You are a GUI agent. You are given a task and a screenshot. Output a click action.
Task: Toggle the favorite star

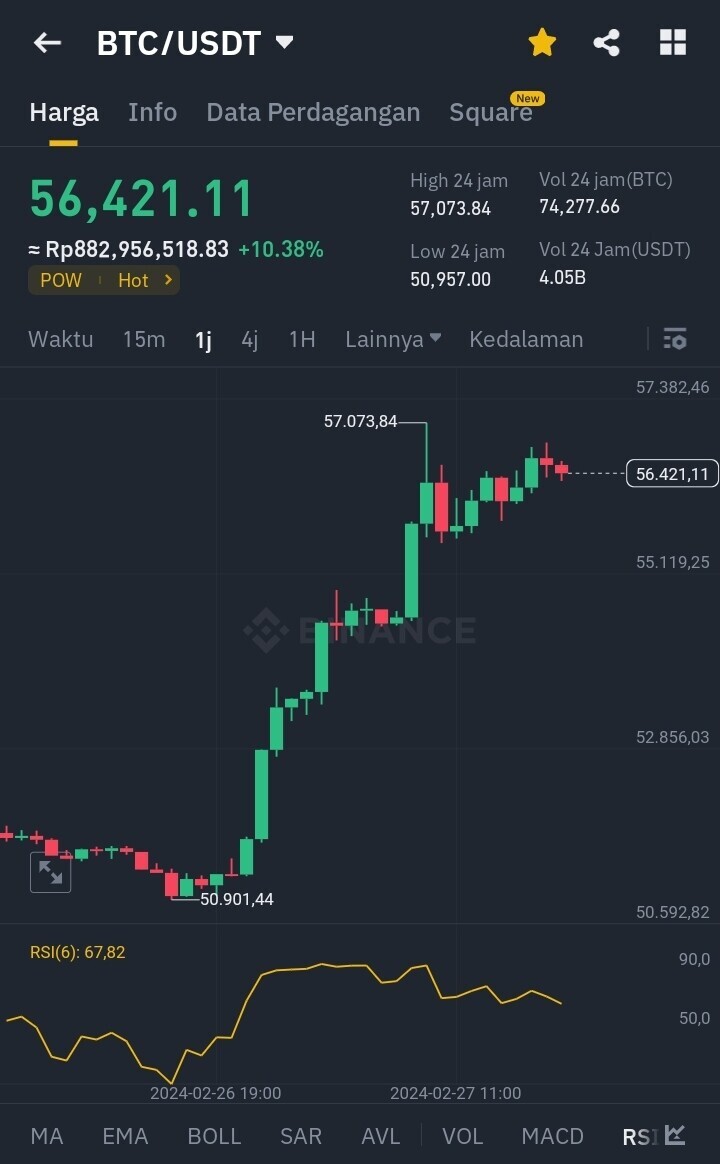tap(542, 42)
